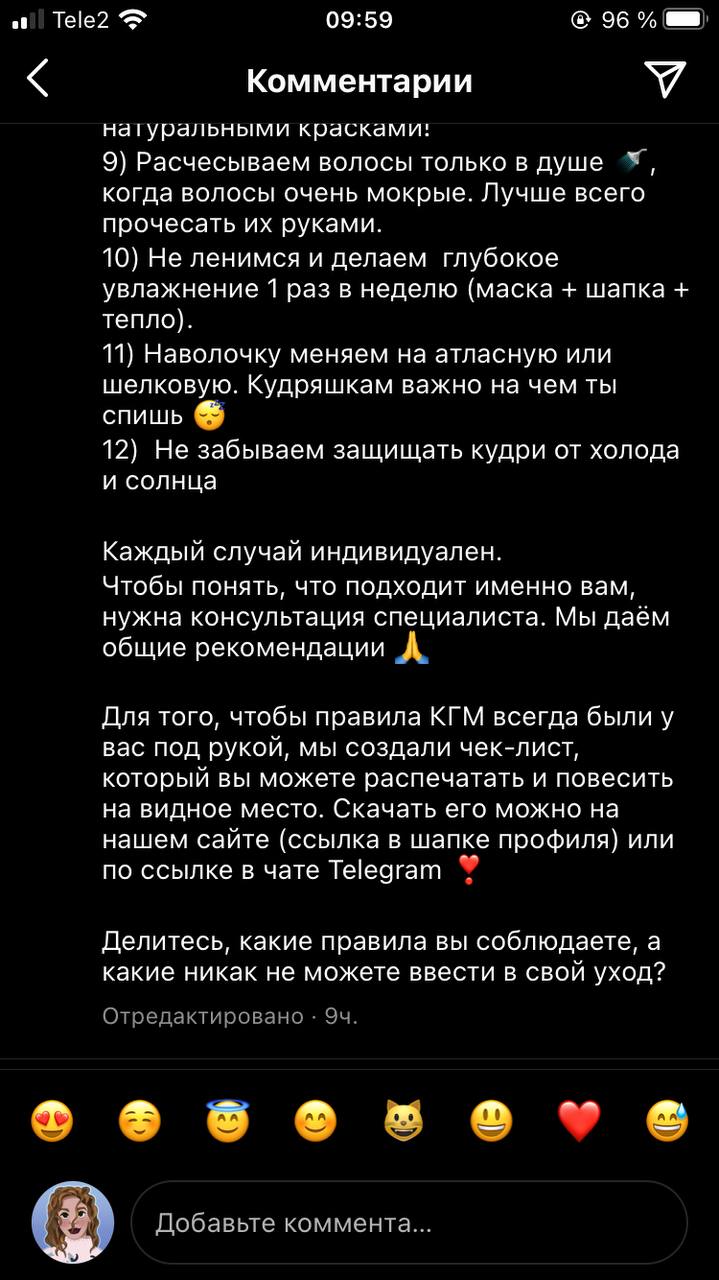Insert the blushing smile emoji
Screen dimensions: 719x1280
pos(140,1122)
